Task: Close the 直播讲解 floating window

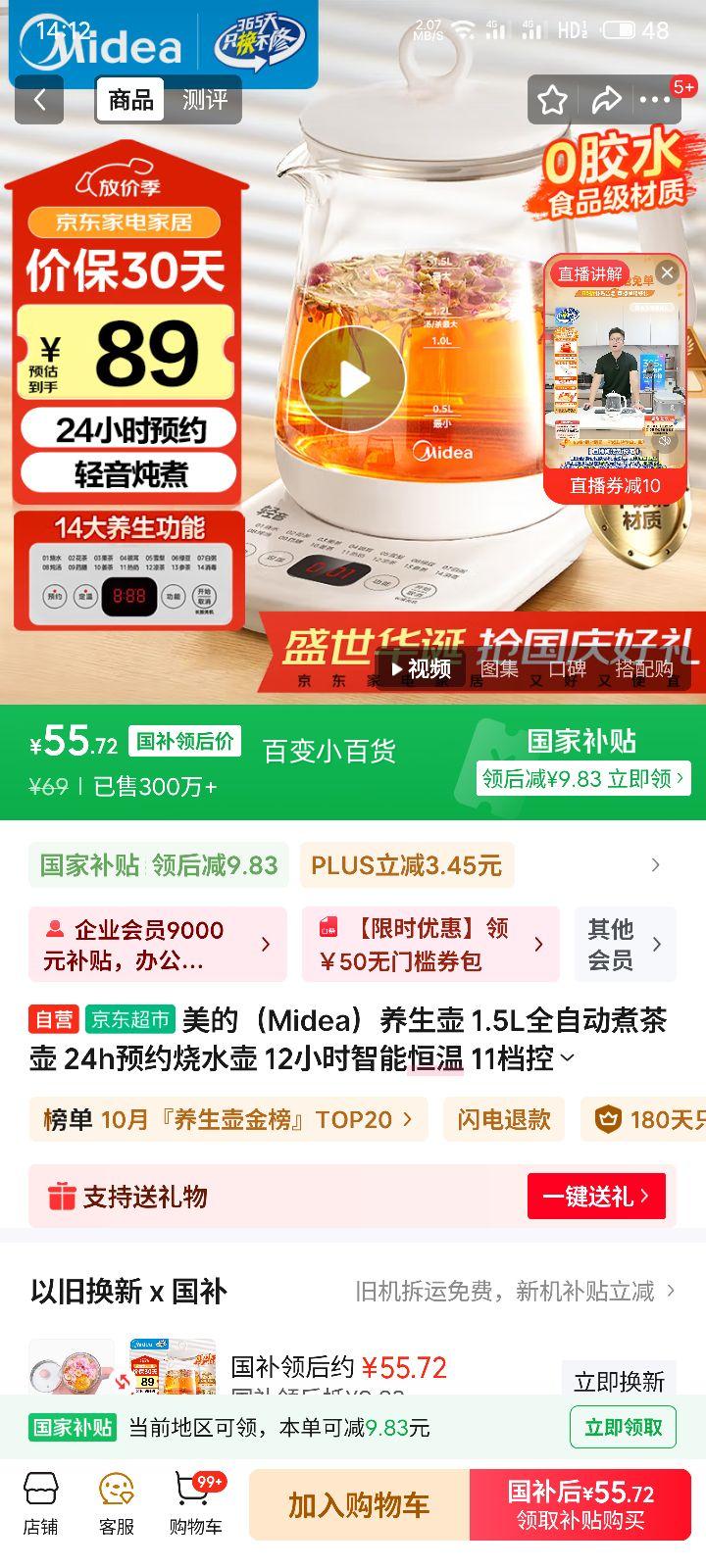Action: [x=667, y=273]
